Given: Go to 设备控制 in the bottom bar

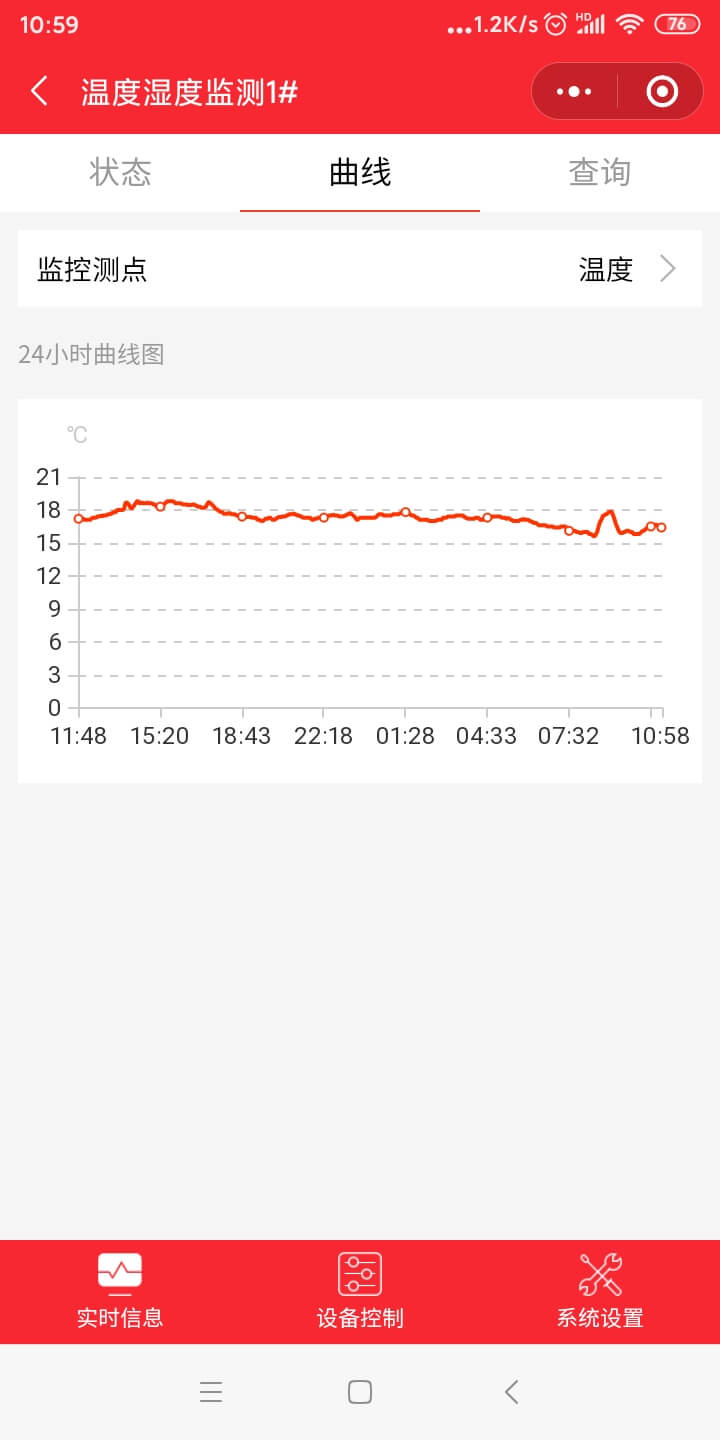Looking at the screenshot, I should click(x=360, y=1291).
